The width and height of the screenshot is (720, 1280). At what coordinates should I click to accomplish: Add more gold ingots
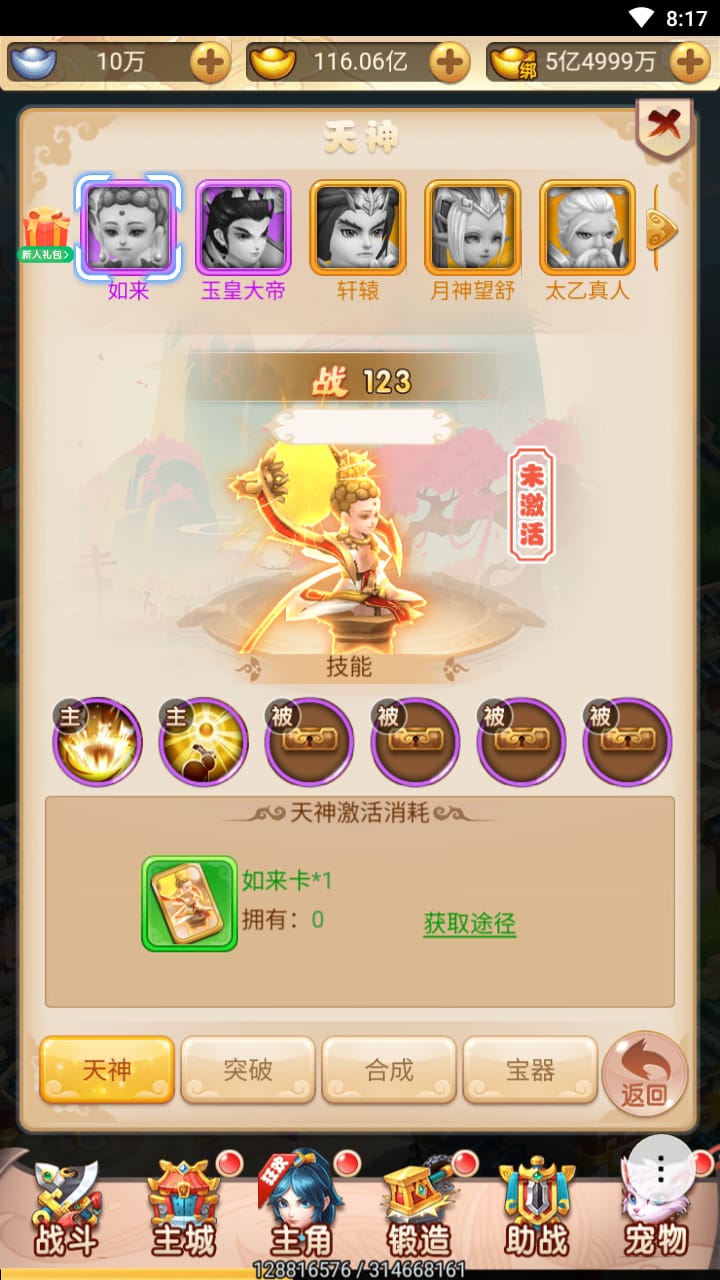(x=450, y=63)
